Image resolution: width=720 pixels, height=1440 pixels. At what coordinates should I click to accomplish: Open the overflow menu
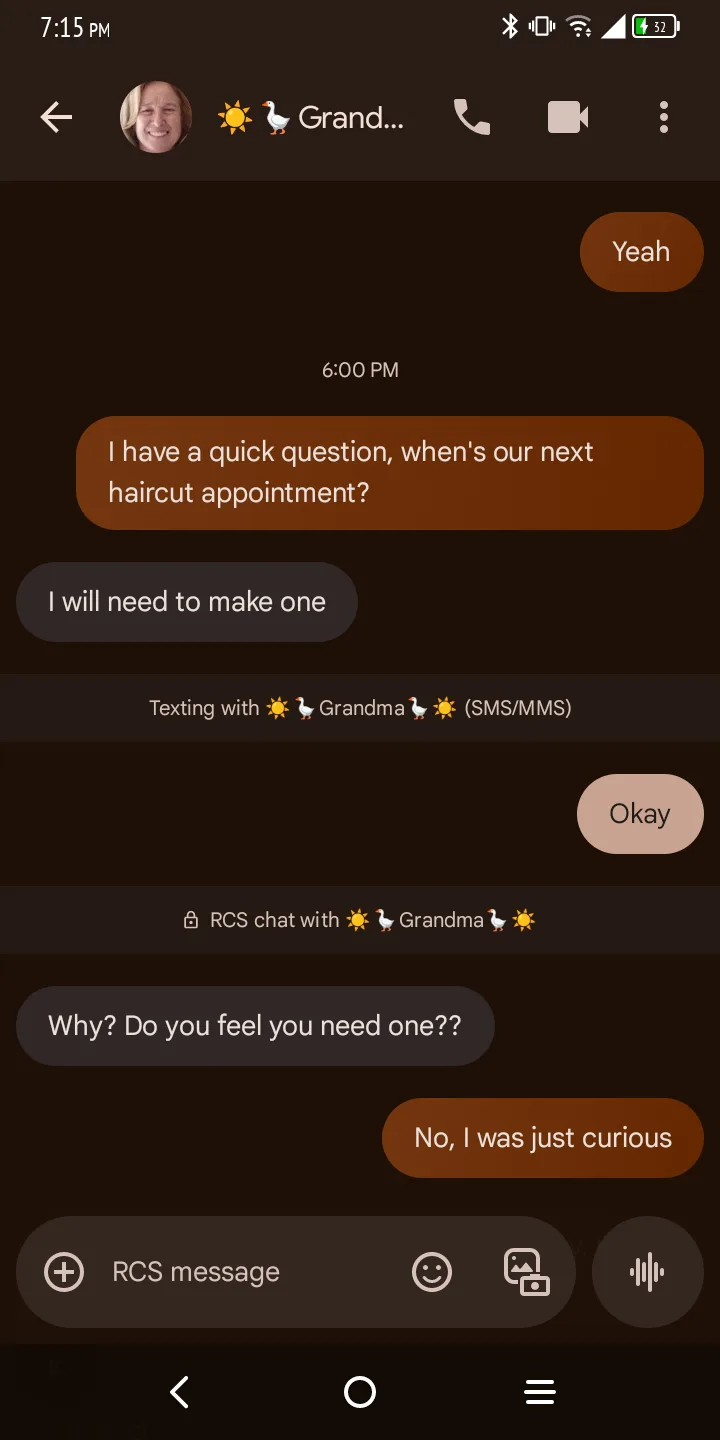point(663,118)
